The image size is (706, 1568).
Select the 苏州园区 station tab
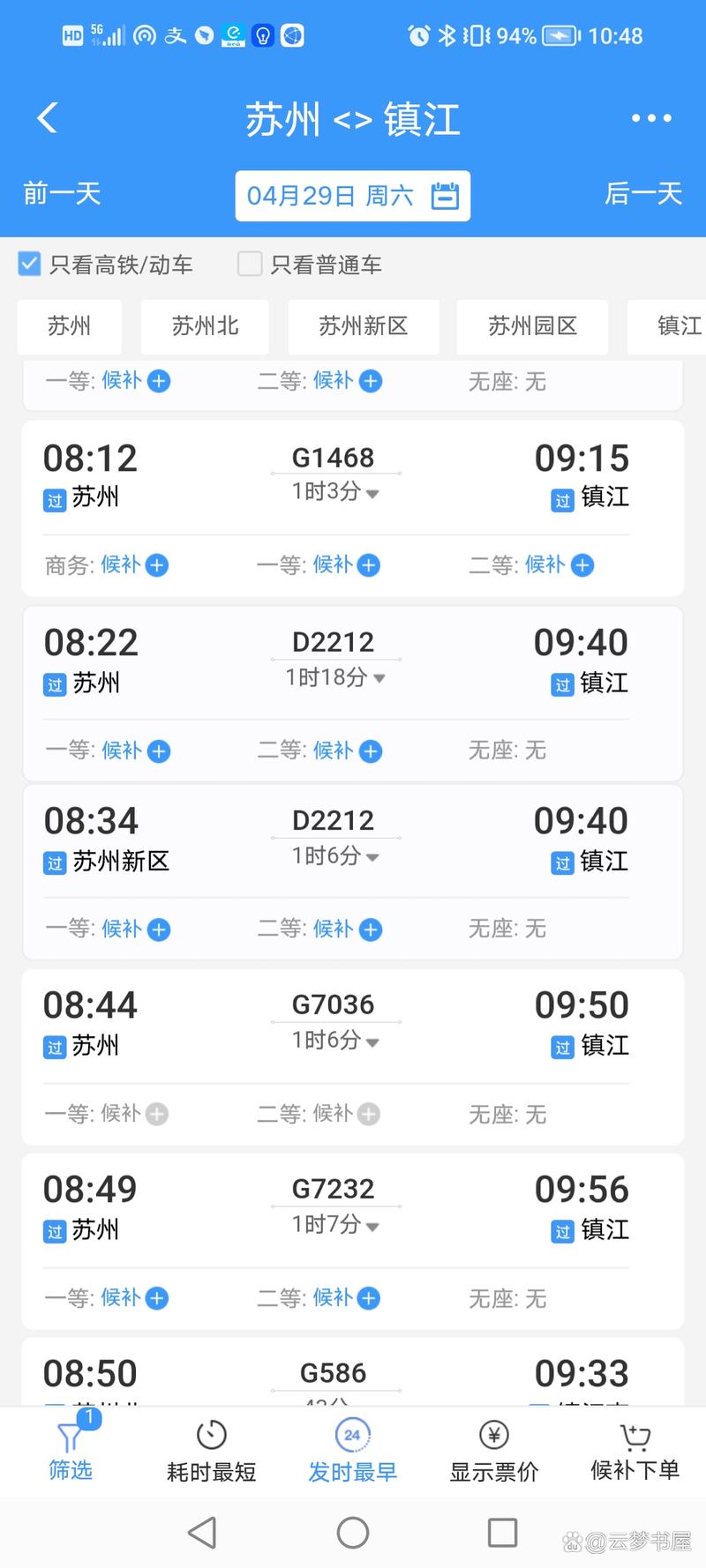pyautogui.click(x=531, y=327)
